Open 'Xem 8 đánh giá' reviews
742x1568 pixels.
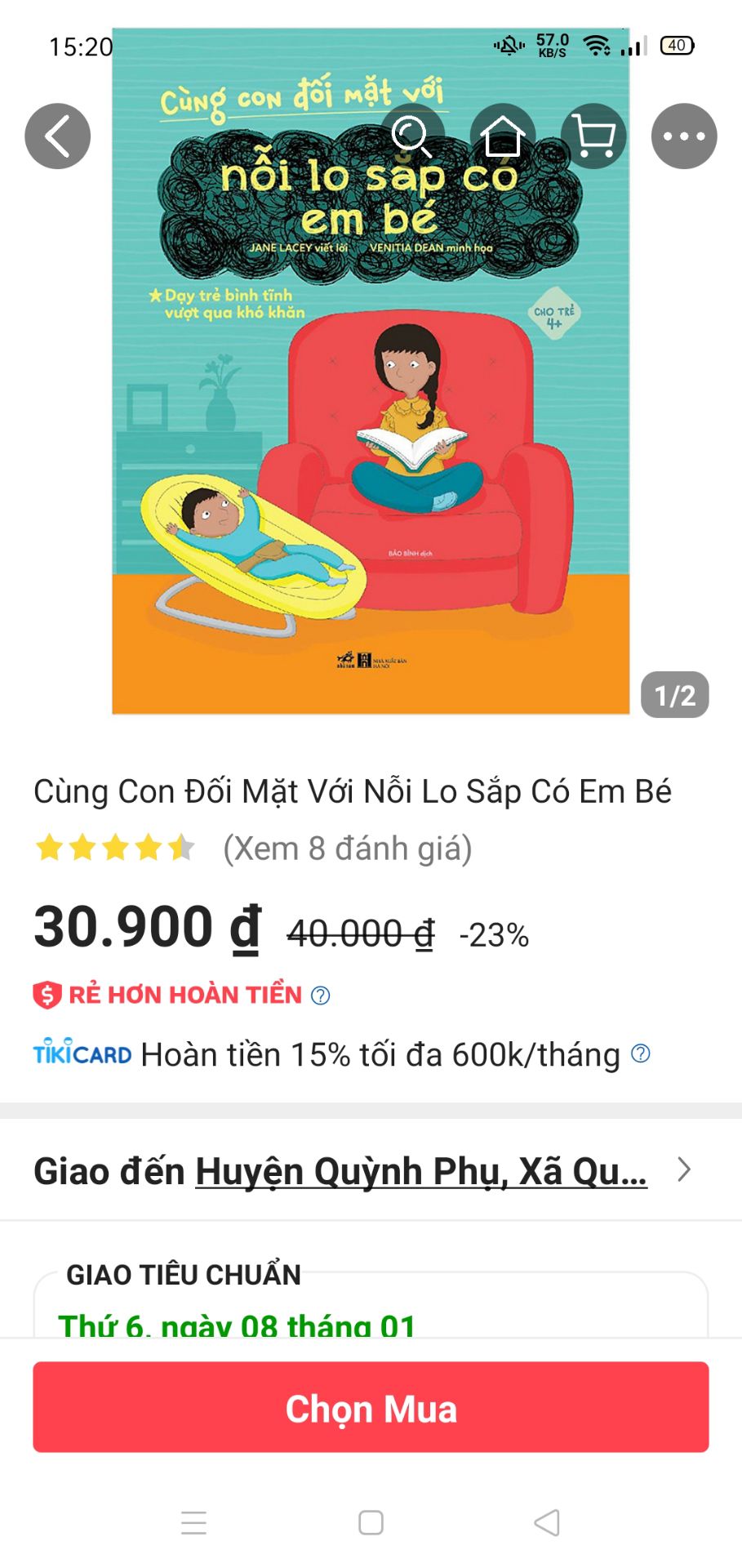(346, 848)
